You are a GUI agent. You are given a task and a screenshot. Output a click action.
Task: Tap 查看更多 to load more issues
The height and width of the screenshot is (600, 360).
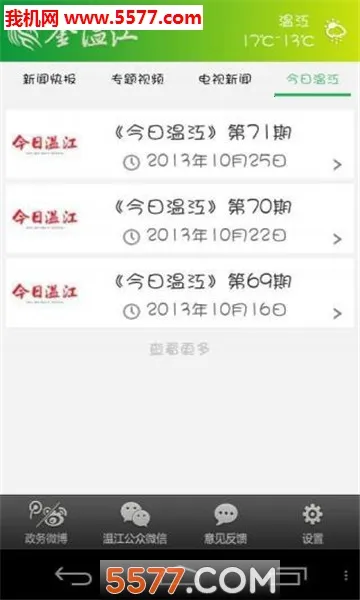(x=180, y=349)
